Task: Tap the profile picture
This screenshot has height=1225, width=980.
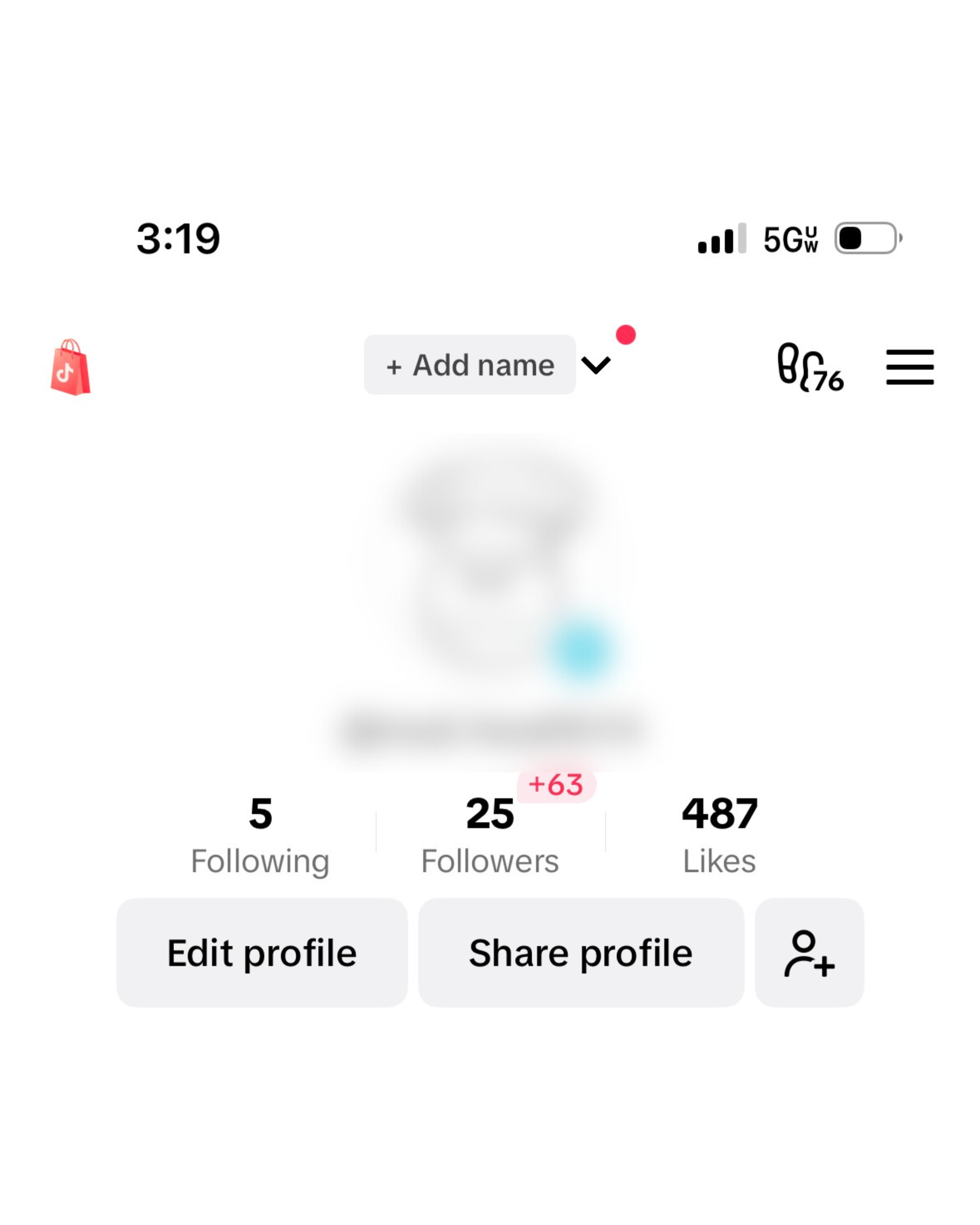Action: tap(490, 568)
